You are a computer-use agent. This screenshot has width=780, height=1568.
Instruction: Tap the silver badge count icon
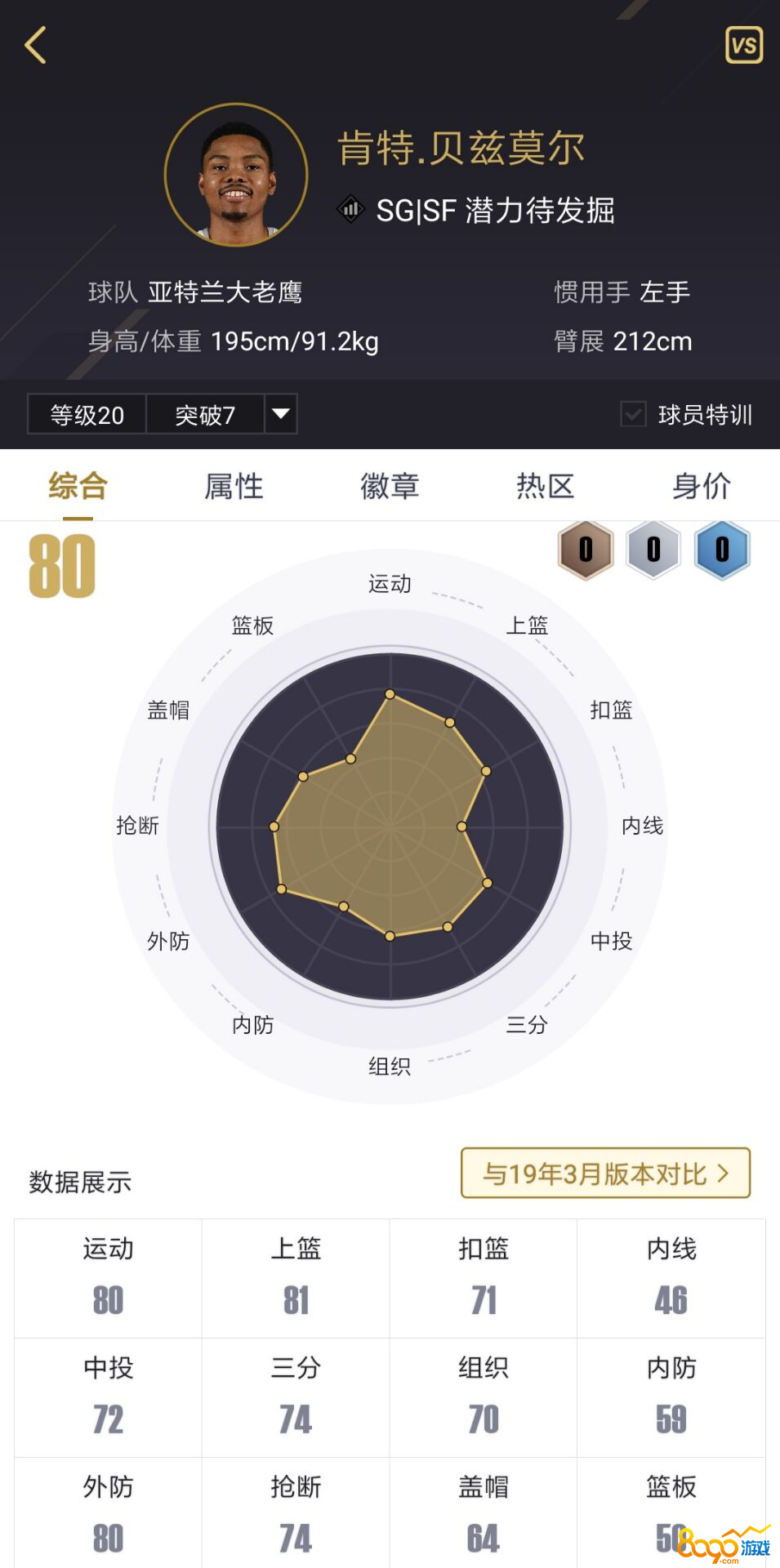click(x=653, y=550)
